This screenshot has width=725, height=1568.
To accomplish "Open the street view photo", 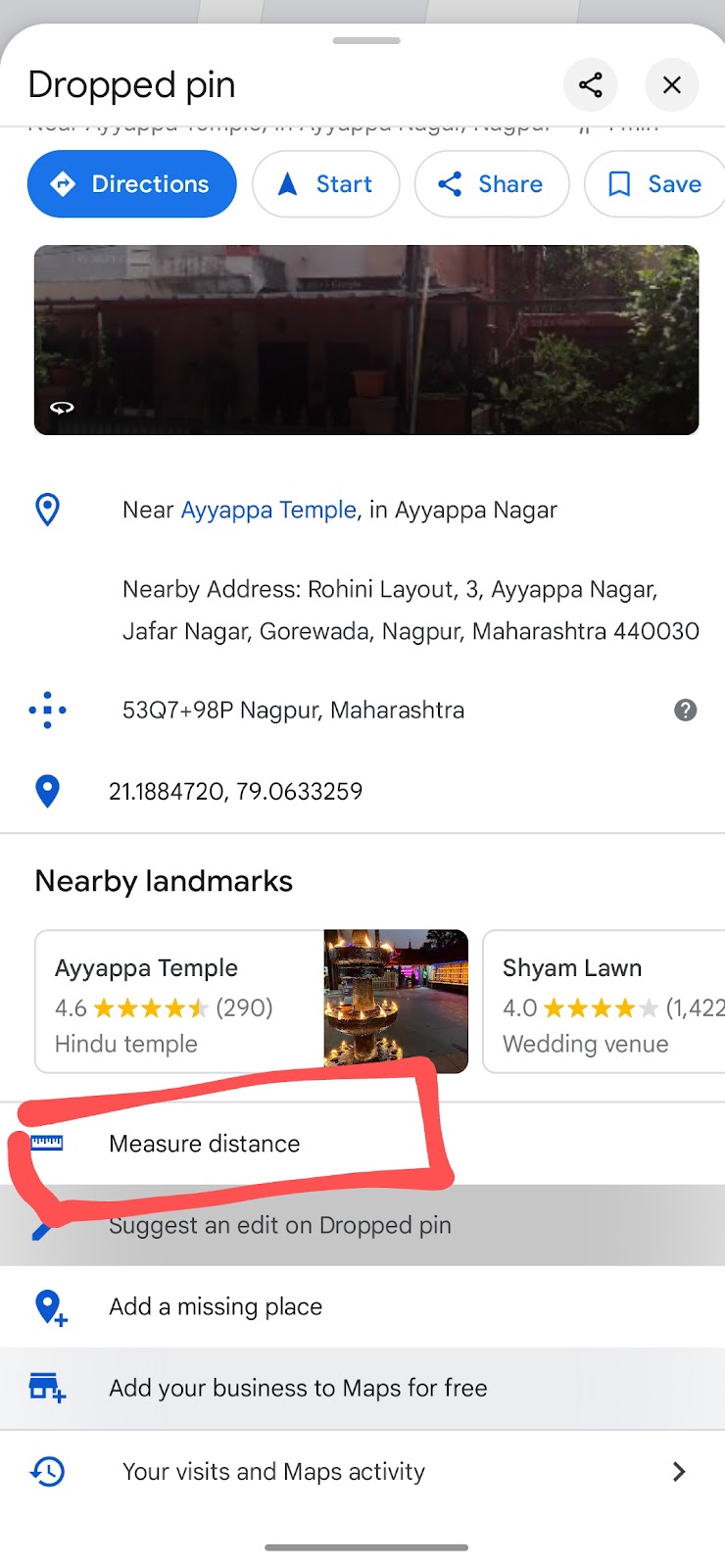I will (366, 340).
